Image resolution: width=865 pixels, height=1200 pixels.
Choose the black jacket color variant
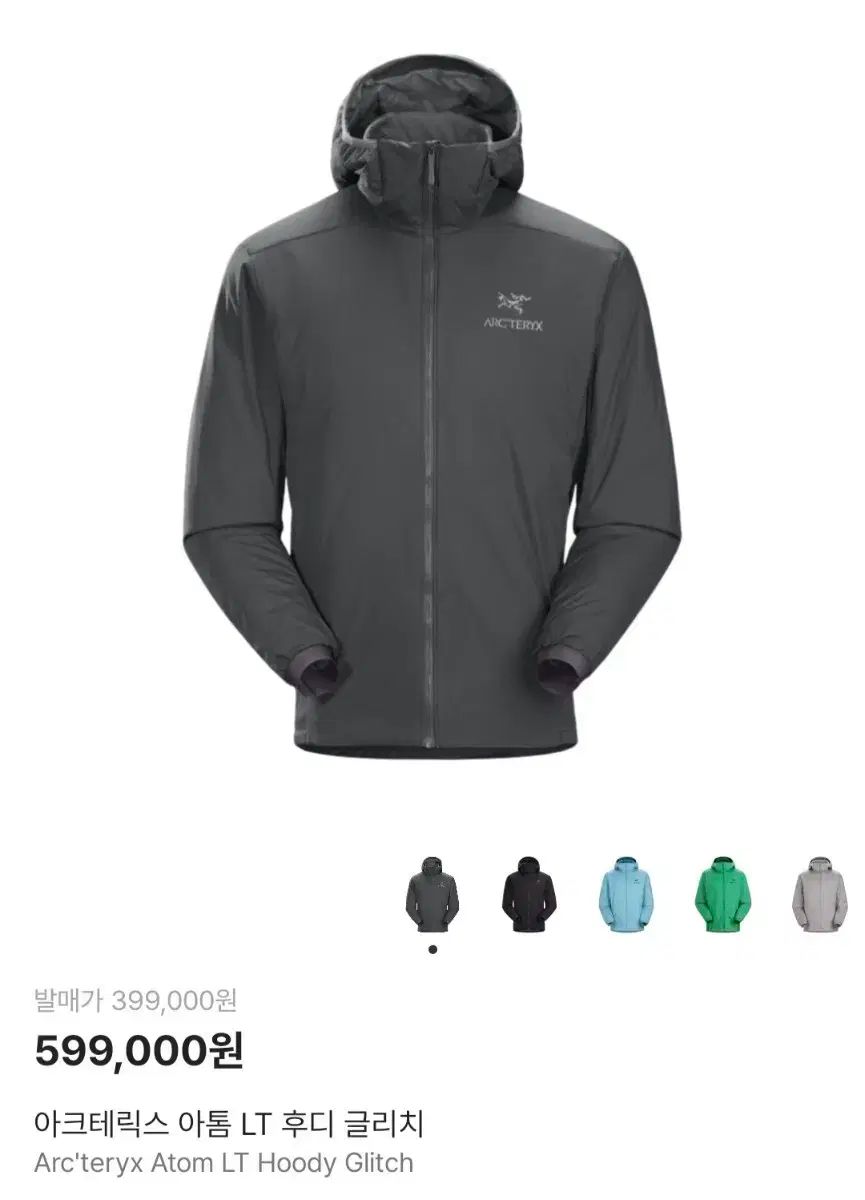pyautogui.click(x=529, y=895)
